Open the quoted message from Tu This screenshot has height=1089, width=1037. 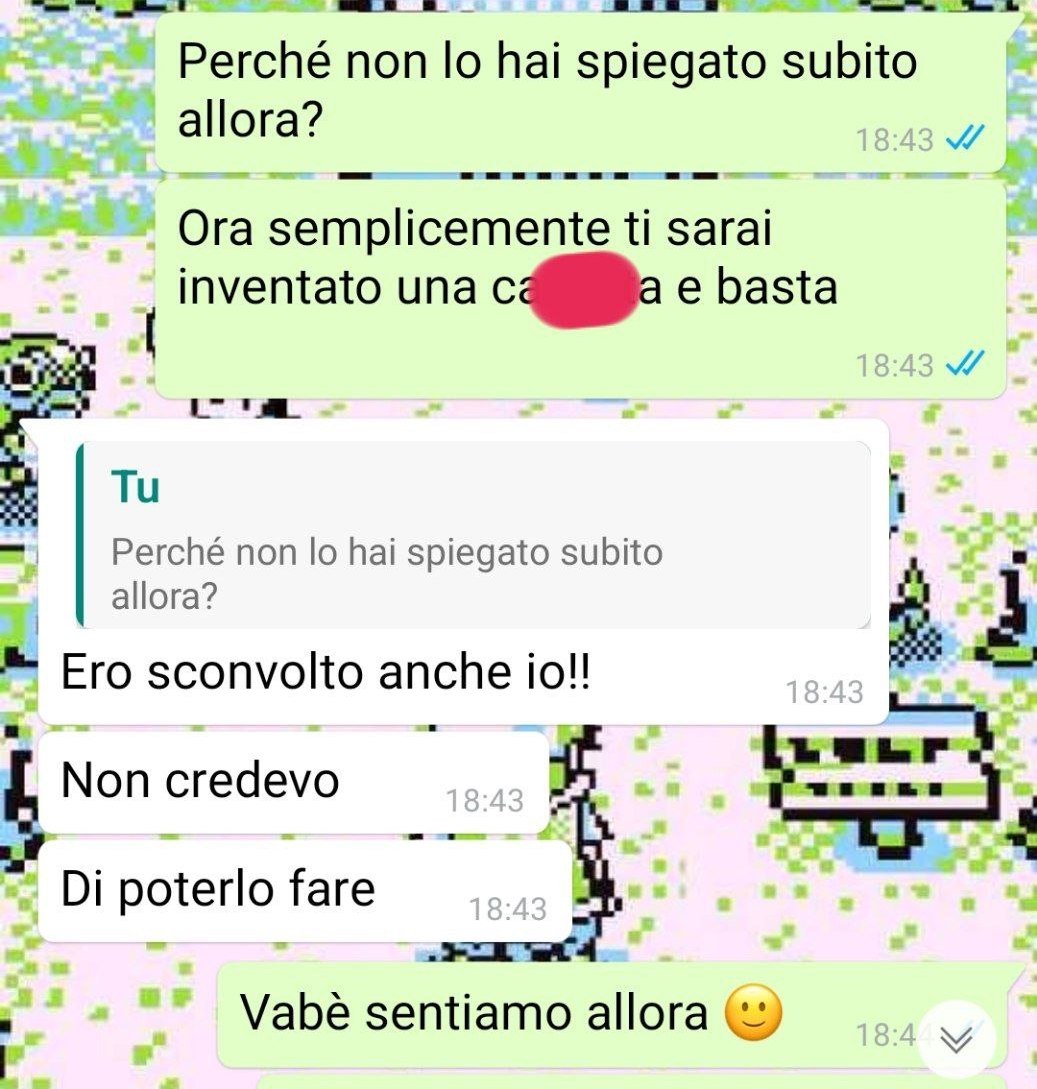click(474, 535)
